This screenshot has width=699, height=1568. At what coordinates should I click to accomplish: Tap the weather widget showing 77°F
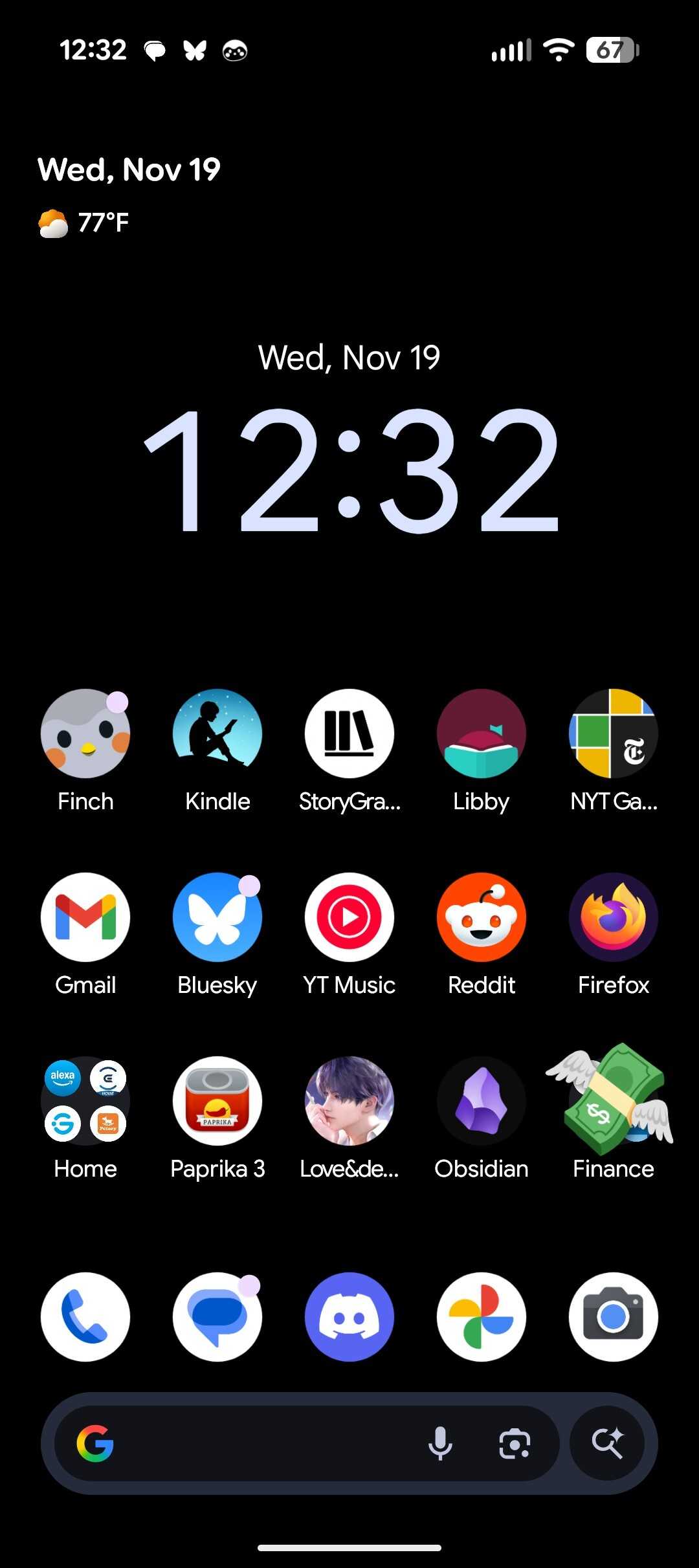(83, 223)
